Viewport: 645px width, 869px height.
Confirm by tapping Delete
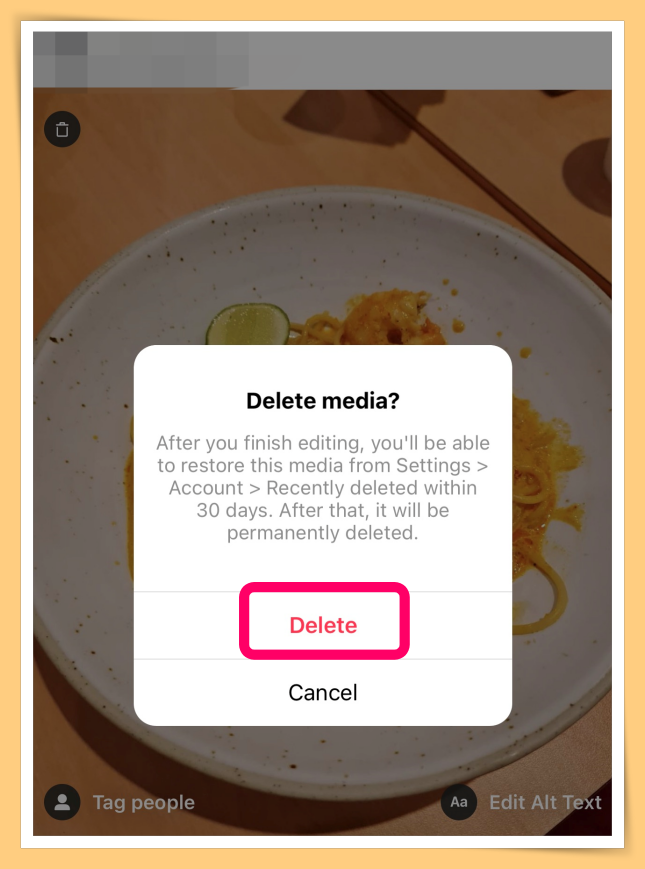point(323,625)
